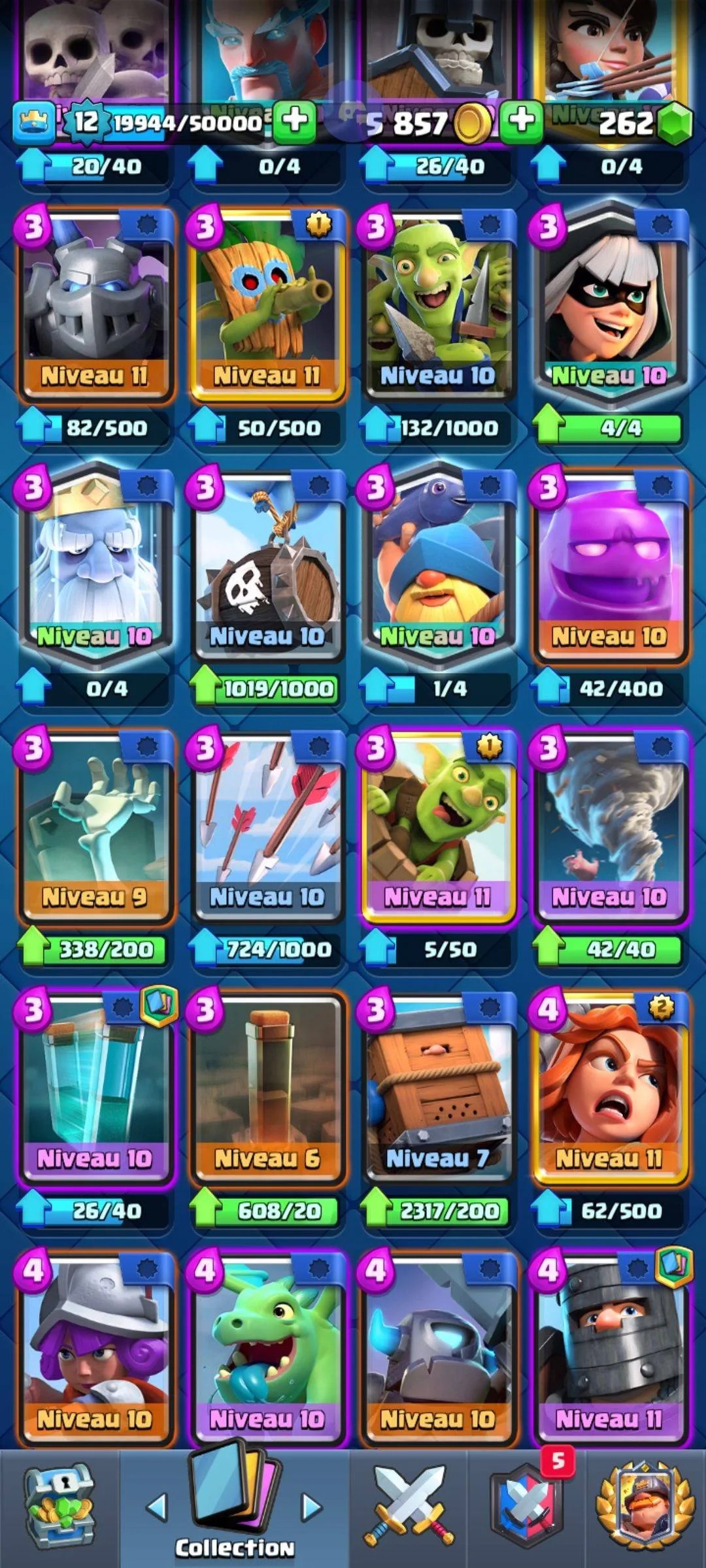Tap the green plus next to experience
Screen dimensions: 706x1568
pos(294,121)
